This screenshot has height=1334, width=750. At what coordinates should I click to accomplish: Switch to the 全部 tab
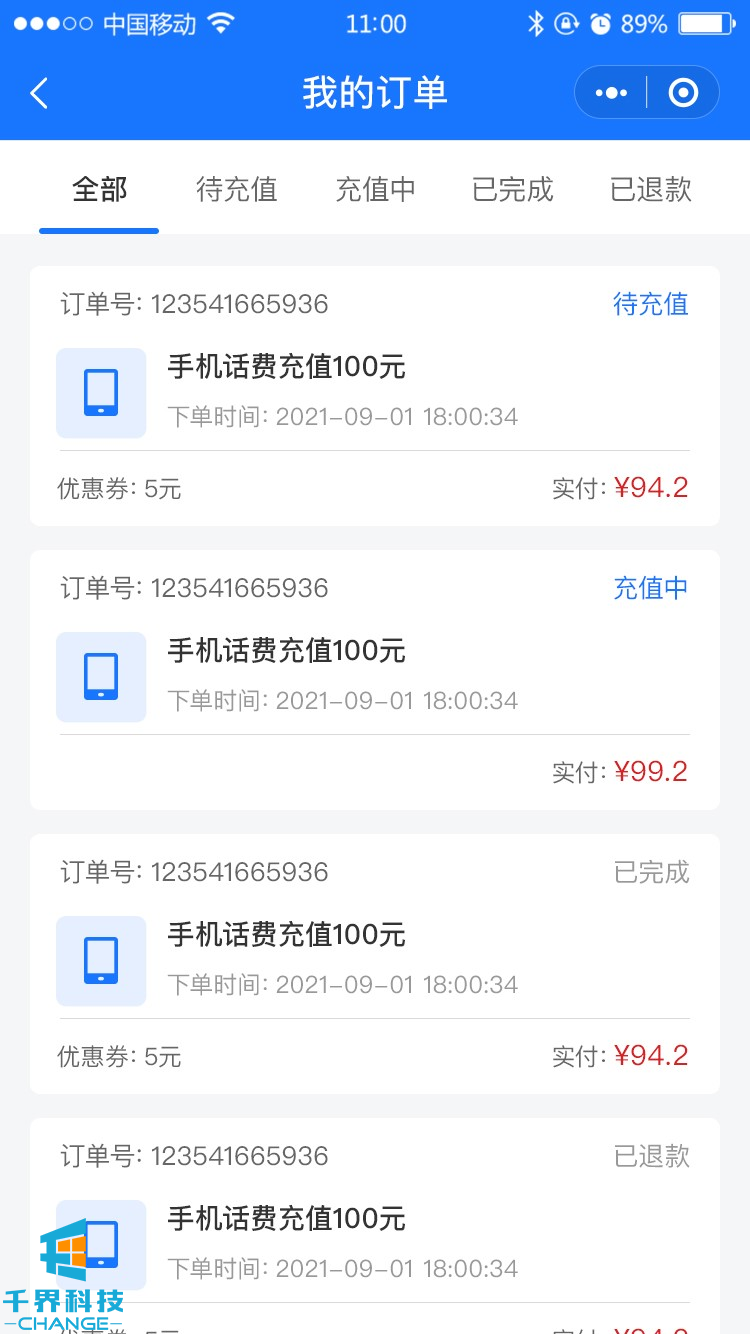[99, 190]
